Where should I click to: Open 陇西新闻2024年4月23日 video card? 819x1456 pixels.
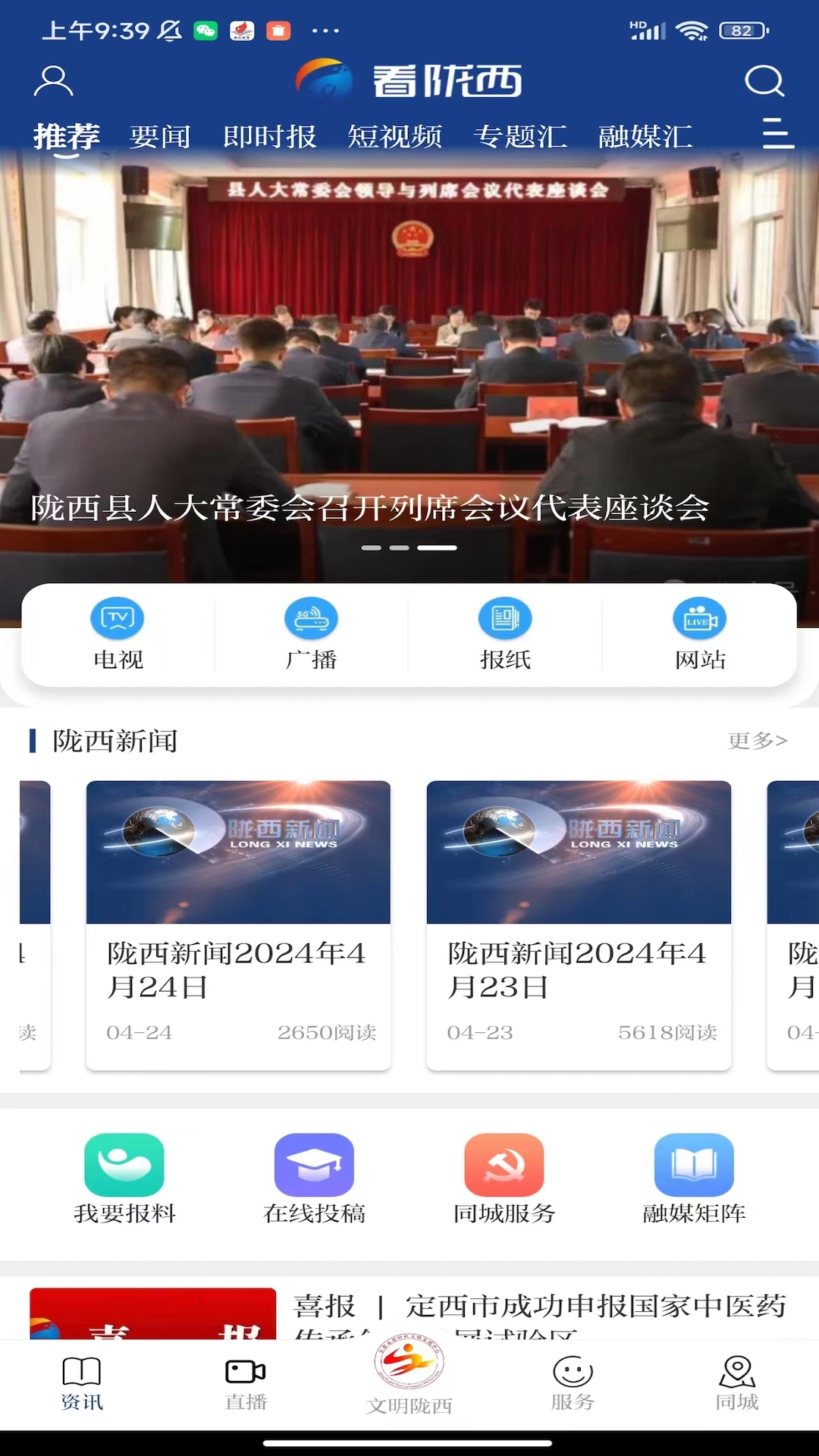[x=579, y=925]
